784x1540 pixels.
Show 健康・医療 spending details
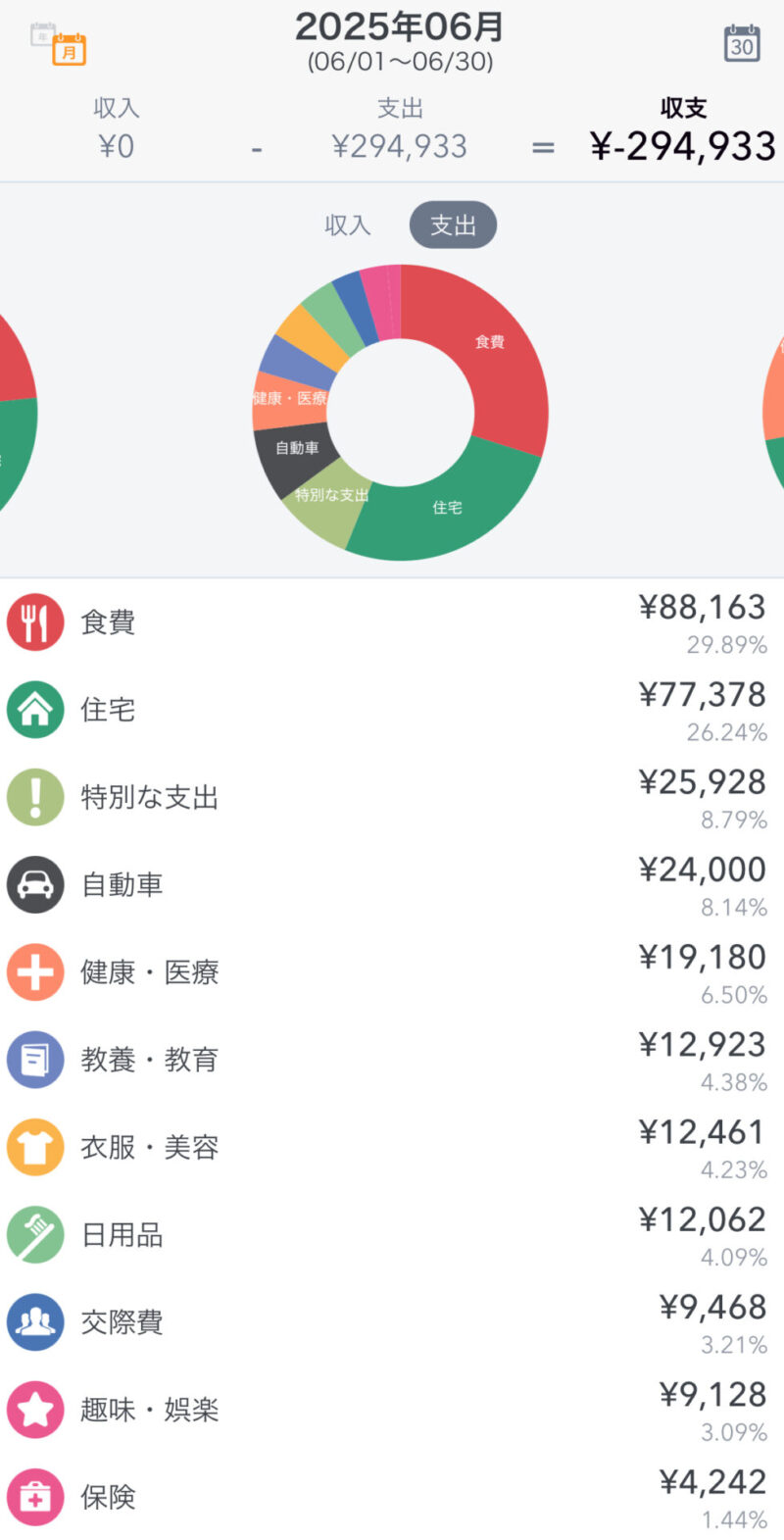[392, 972]
